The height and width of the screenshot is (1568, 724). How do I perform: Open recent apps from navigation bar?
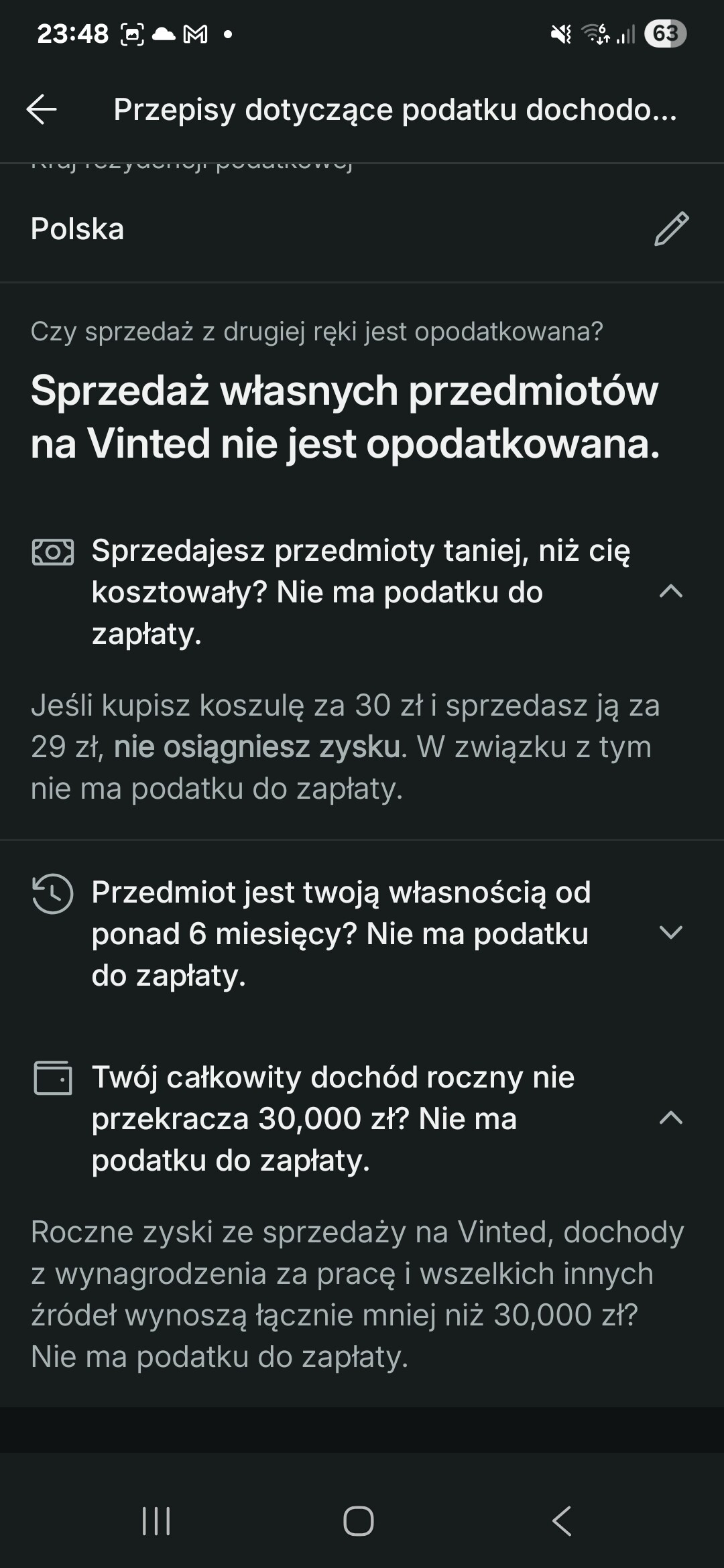pos(156,1520)
